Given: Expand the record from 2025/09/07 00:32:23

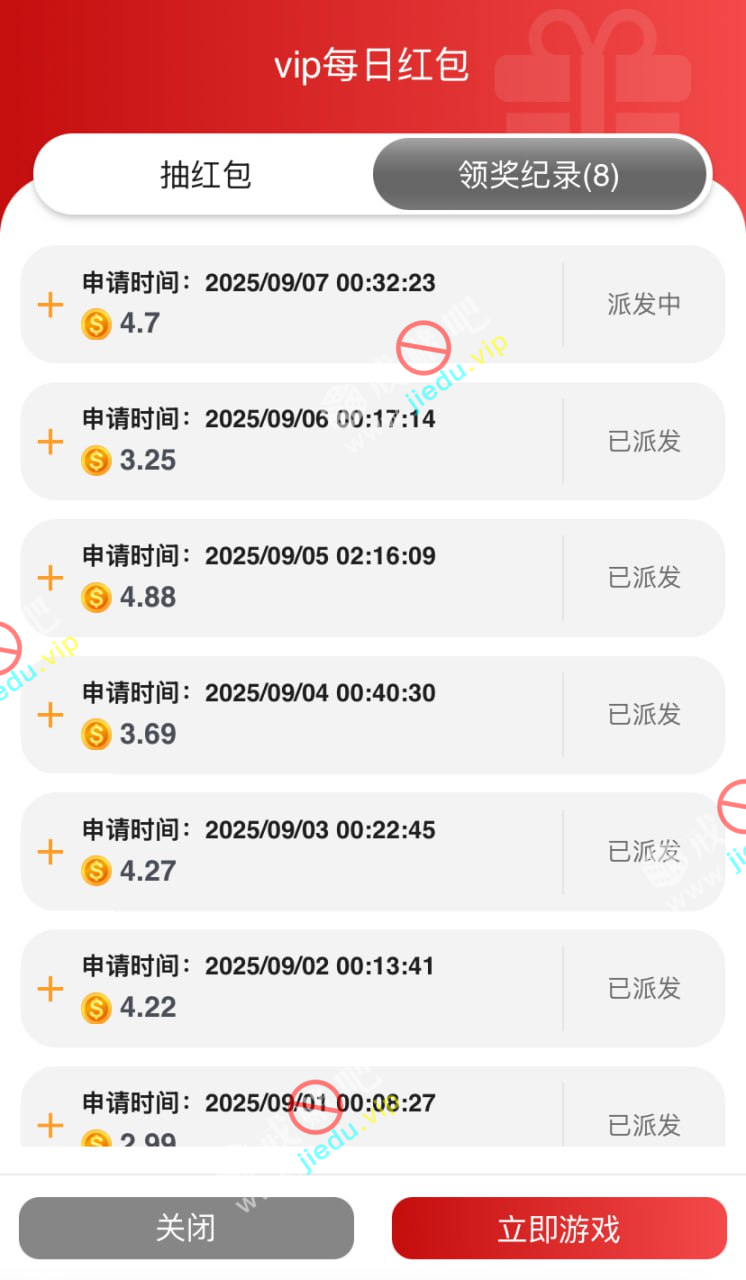Looking at the screenshot, I should click(x=50, y=305).
